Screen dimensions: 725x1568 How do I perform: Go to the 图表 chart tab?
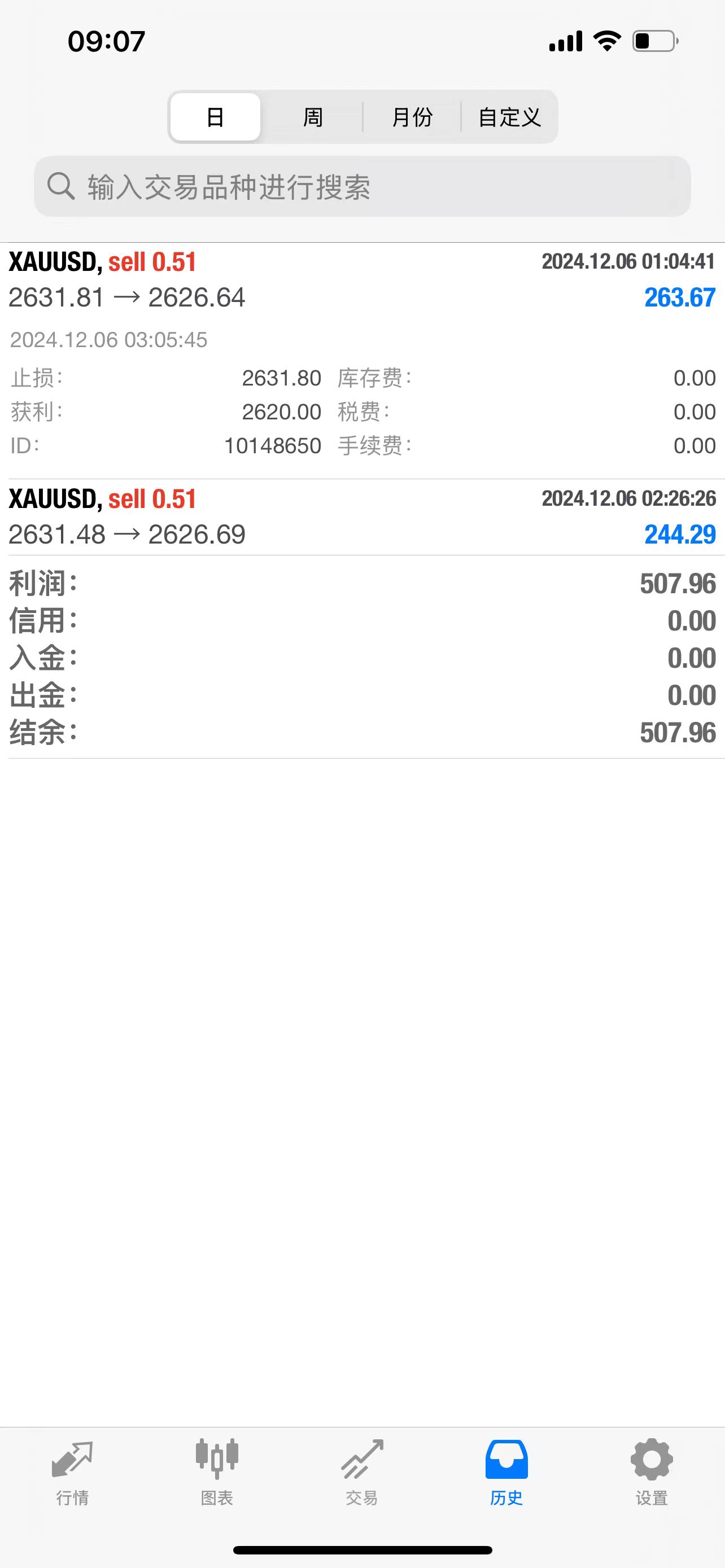pyautogui.click(x=217, y=1473)
